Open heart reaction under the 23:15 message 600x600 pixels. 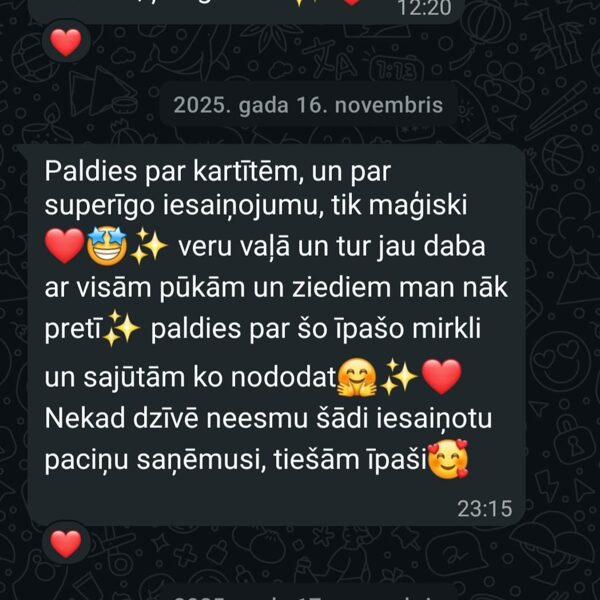[66, 543]
